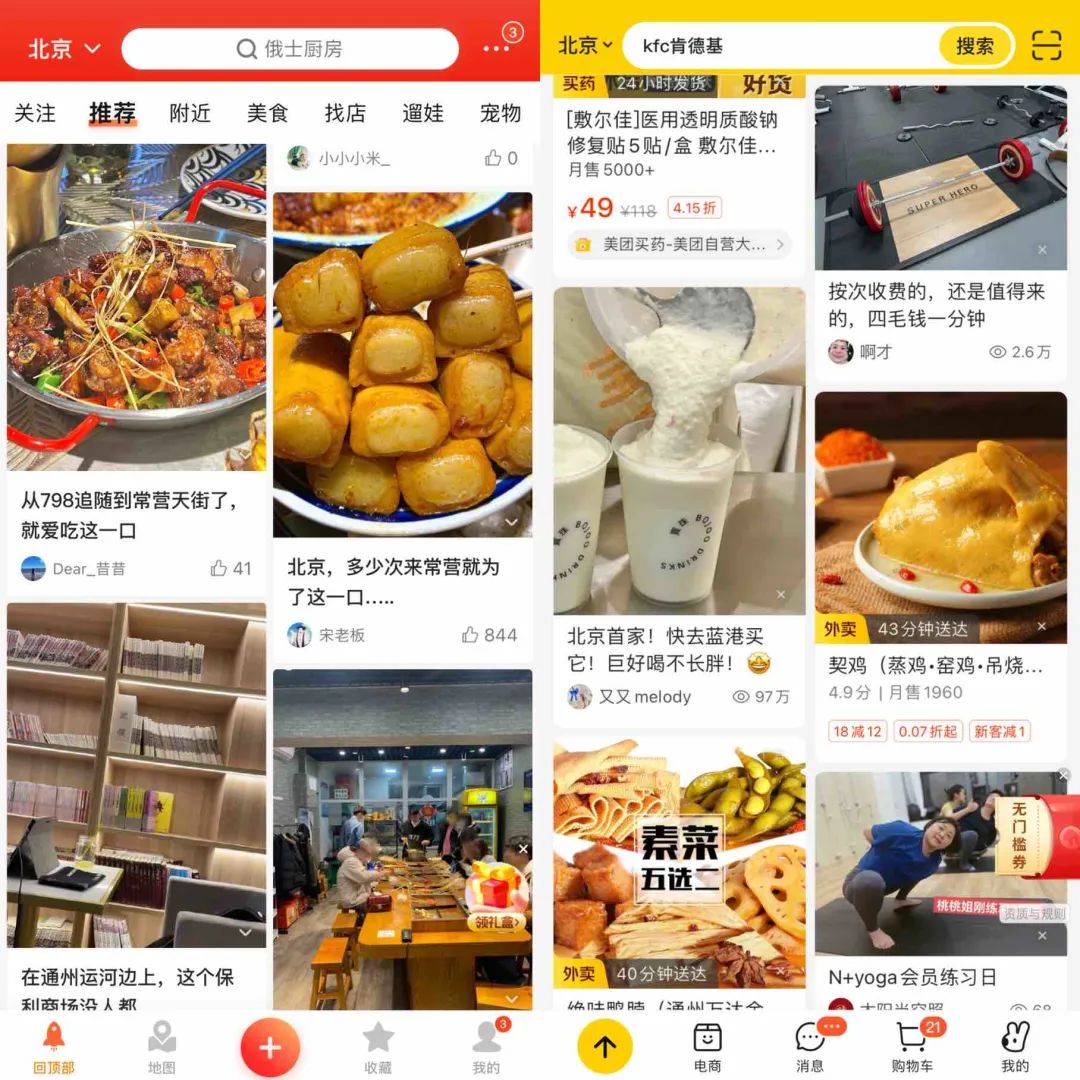Open the scan icon next to 搜索
The image size is (1080, 1080).
coord(1046,46)
